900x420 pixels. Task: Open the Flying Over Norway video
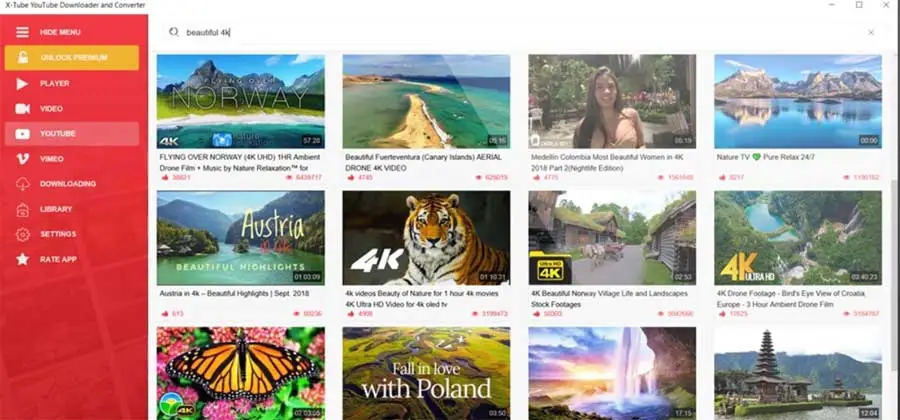tap(240, 101)
